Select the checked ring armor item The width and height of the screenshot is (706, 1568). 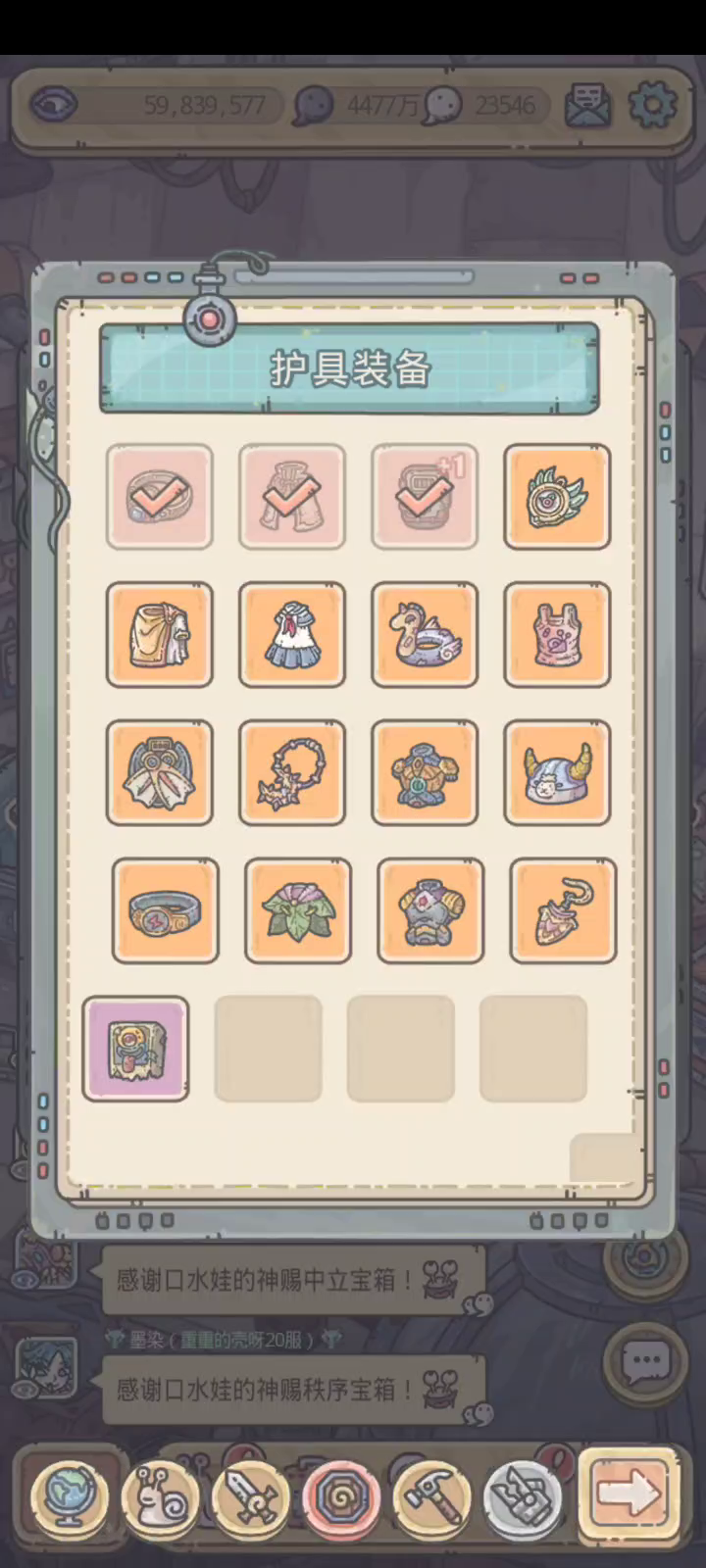tap(160, 497)
